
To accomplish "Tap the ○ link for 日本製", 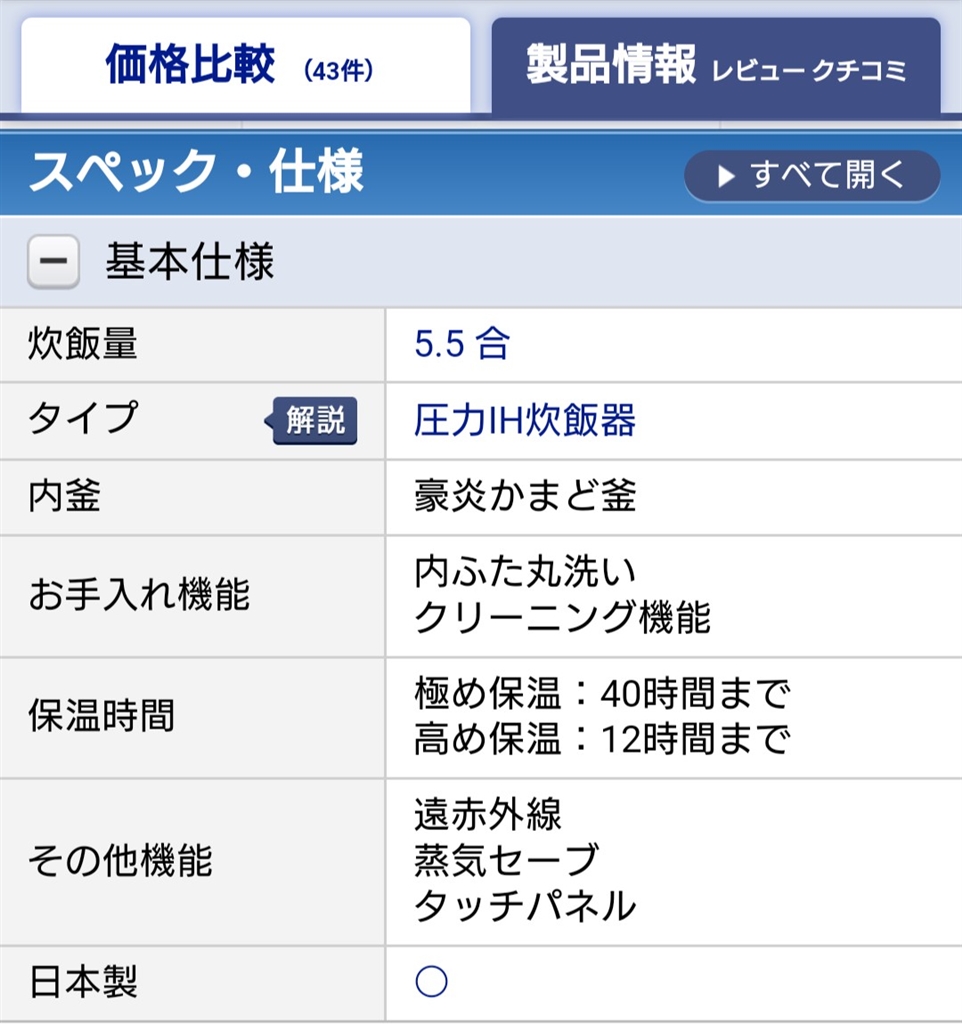I will (x=431, y=982).
